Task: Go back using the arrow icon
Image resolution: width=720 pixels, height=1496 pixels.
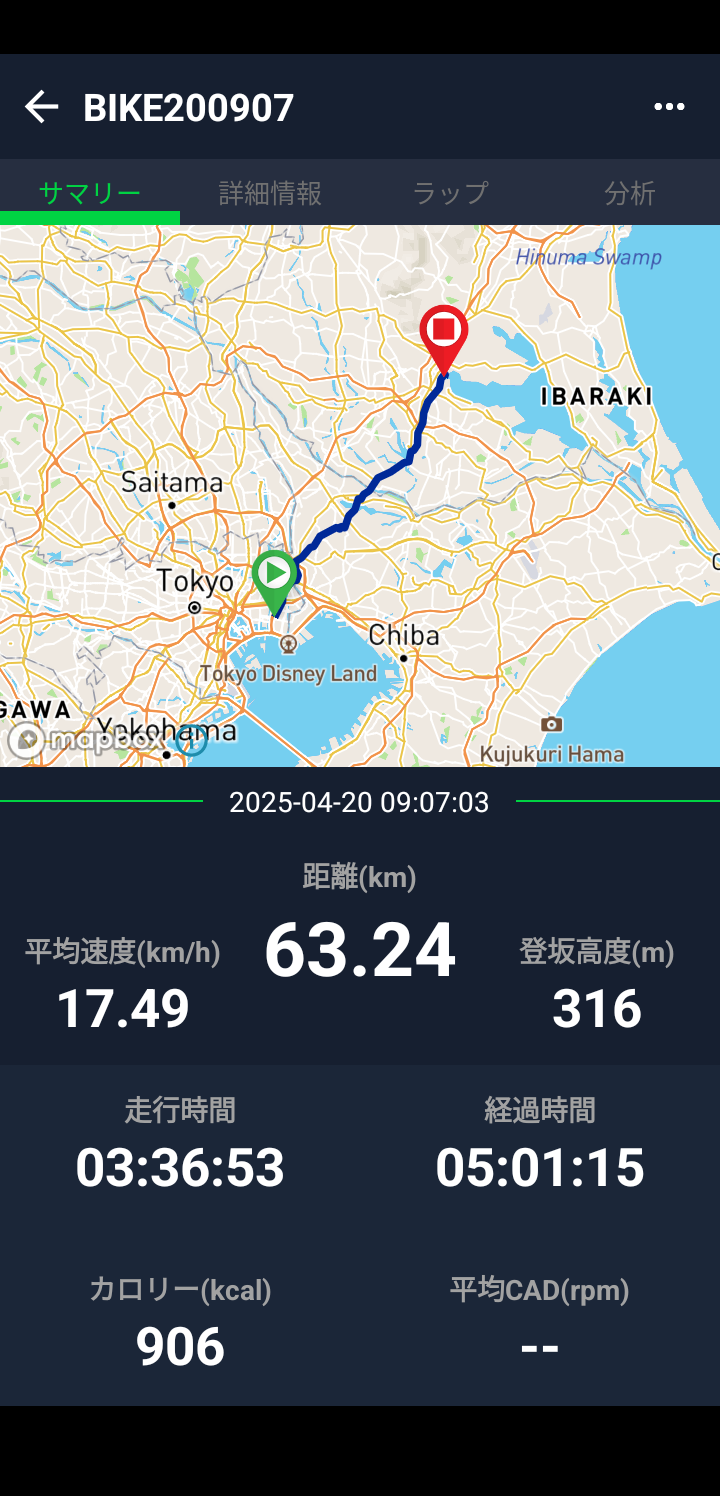Action: click(x=42, y=107)
